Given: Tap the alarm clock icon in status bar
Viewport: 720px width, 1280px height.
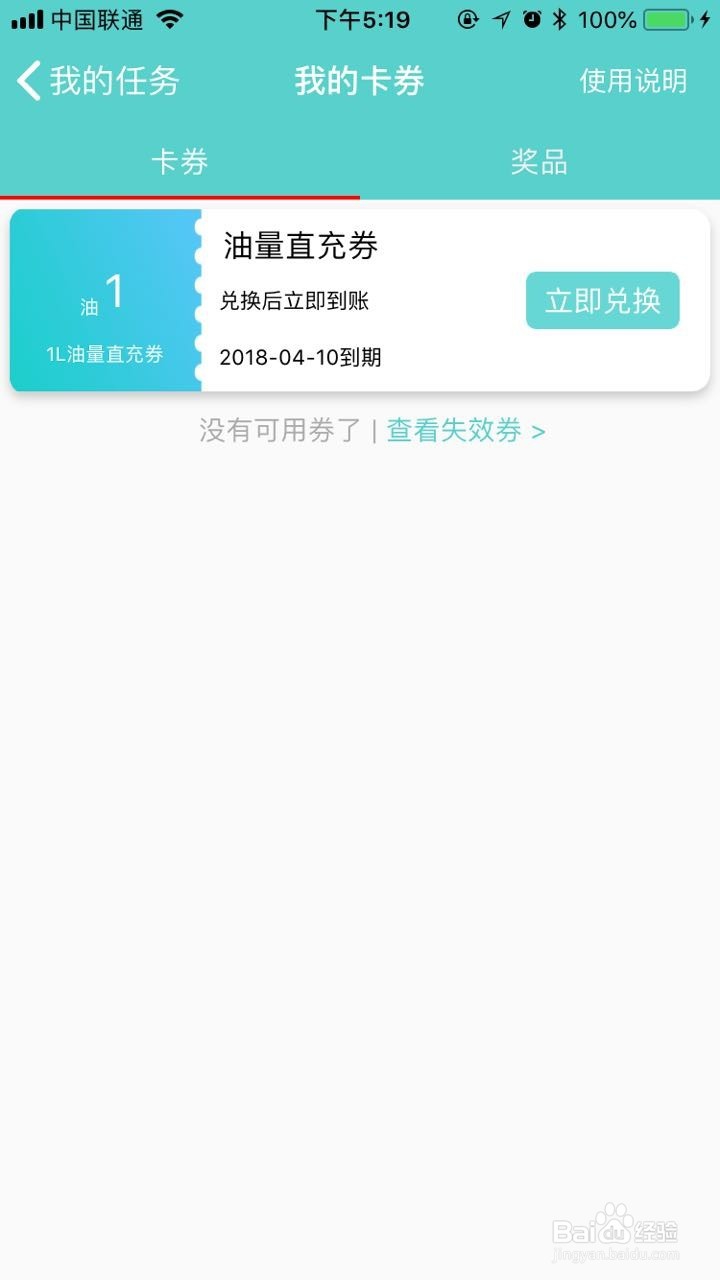Looking at the screenshot, I should pos(531,18).
